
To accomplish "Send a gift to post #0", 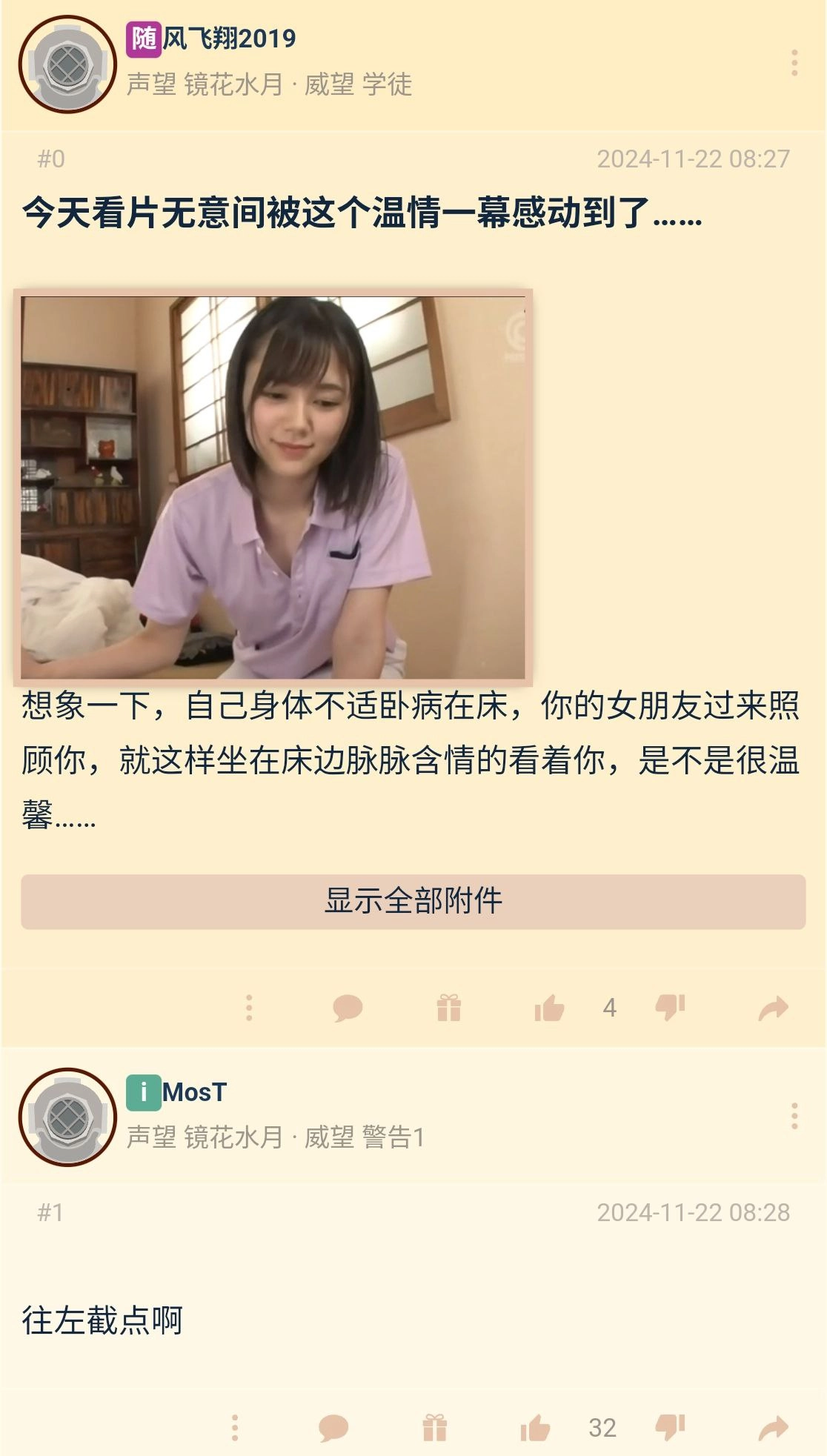I will coord(448,1008).
